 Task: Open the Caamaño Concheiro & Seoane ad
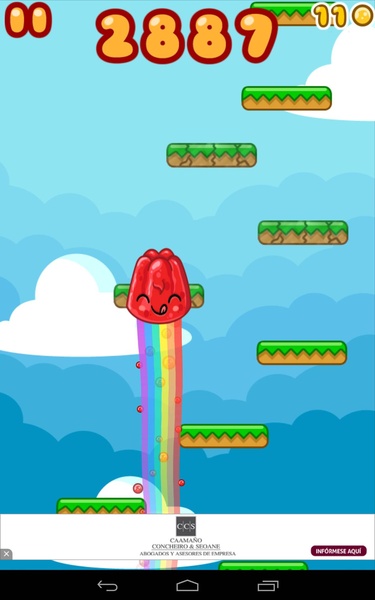(188, 536)
